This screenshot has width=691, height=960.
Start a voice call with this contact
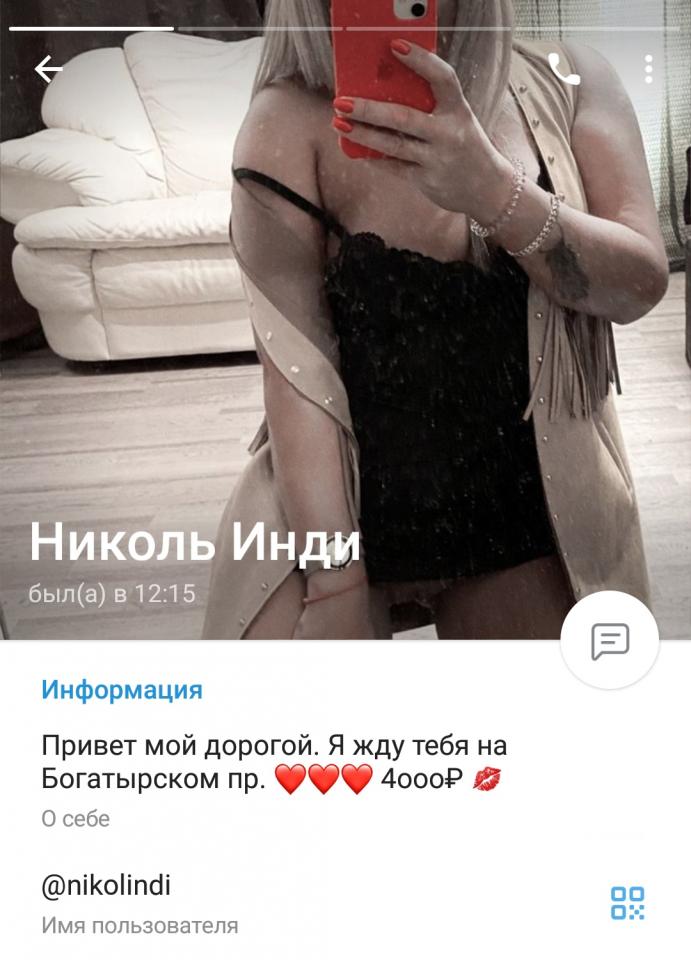click(x=563, y=68)
